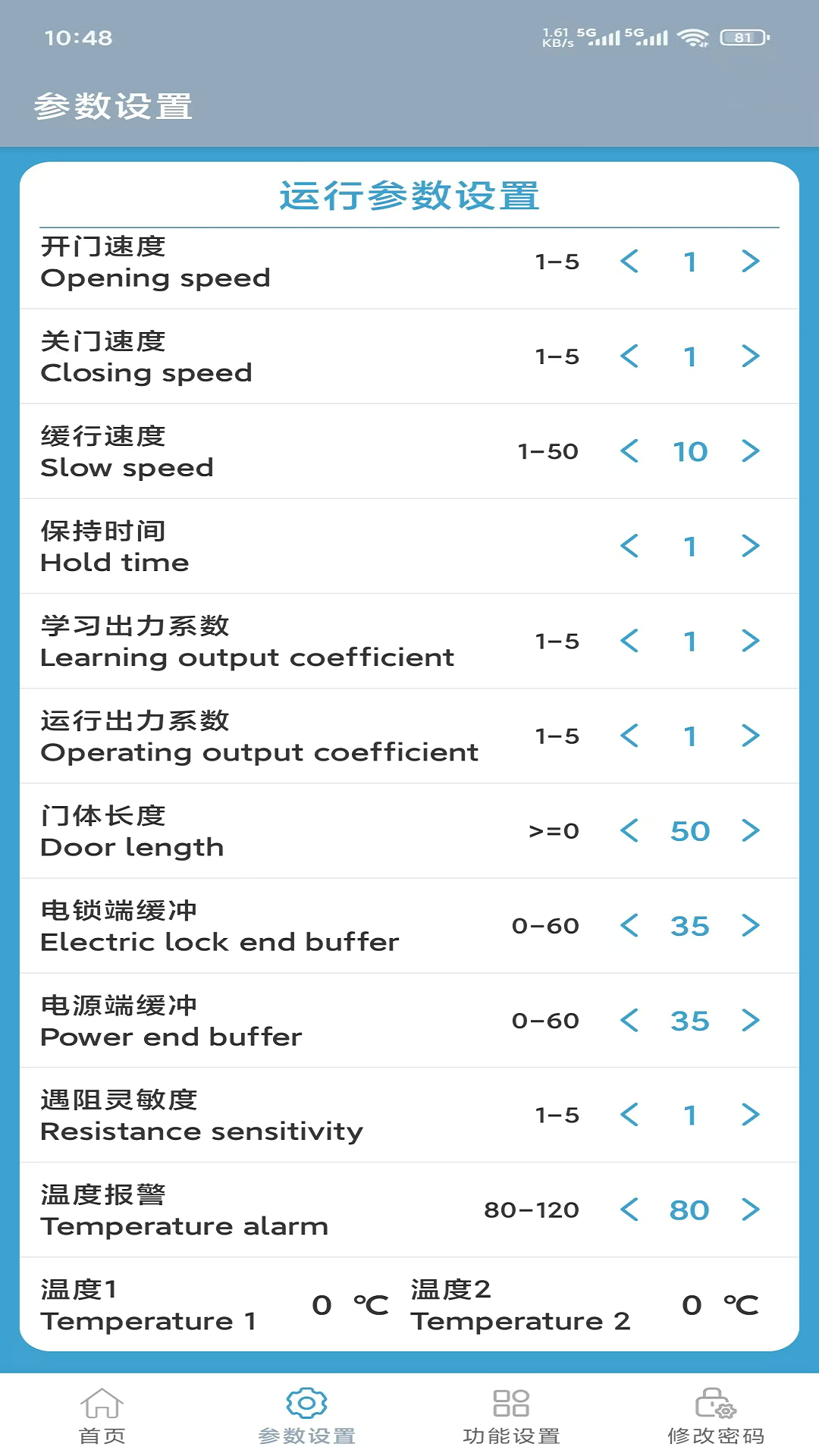Increase the Temperature alarm value
The image size is (819, 1456).
[x=750, y=1210]
